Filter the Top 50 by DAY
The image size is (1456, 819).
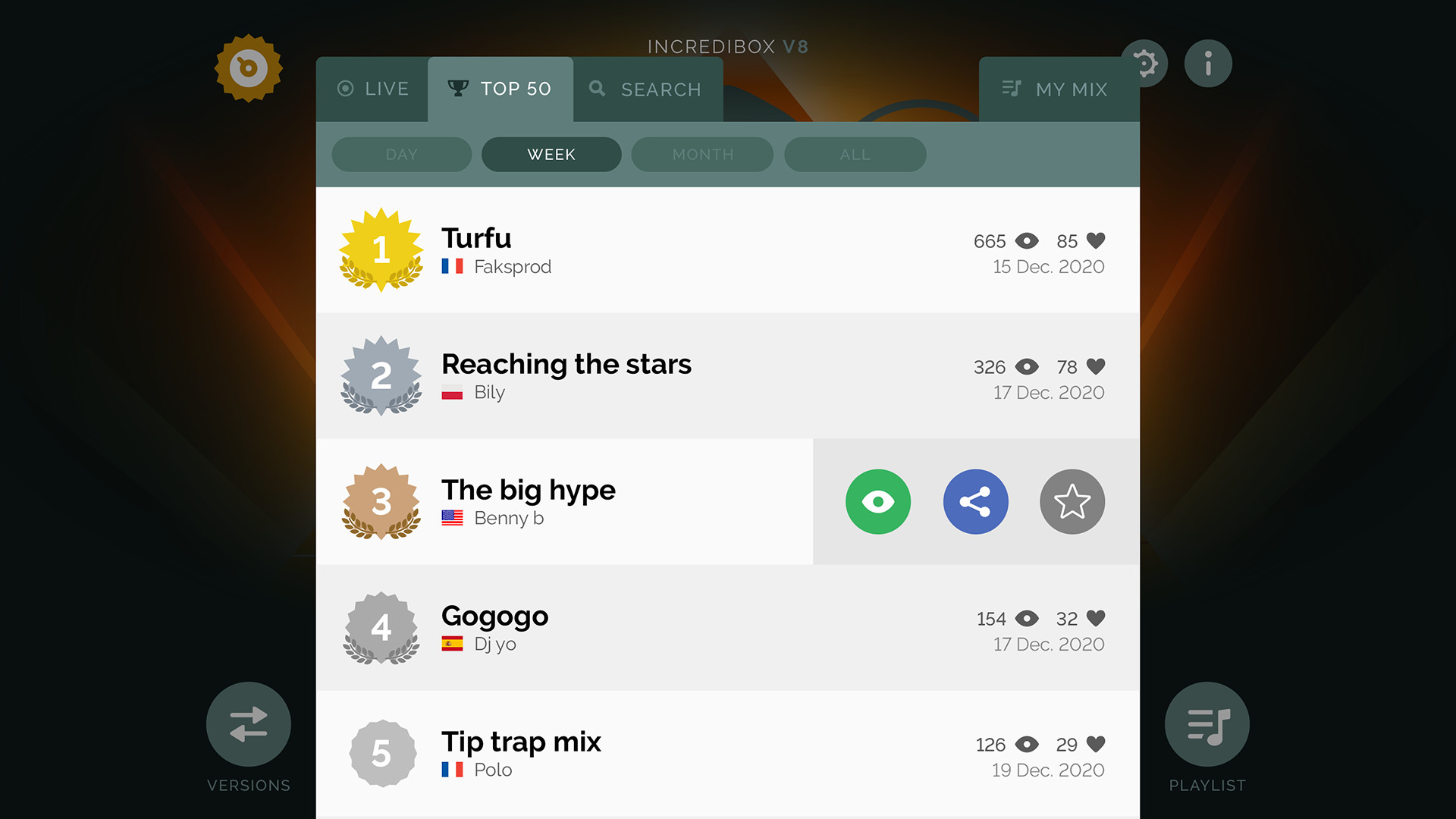tap(401, 155)
